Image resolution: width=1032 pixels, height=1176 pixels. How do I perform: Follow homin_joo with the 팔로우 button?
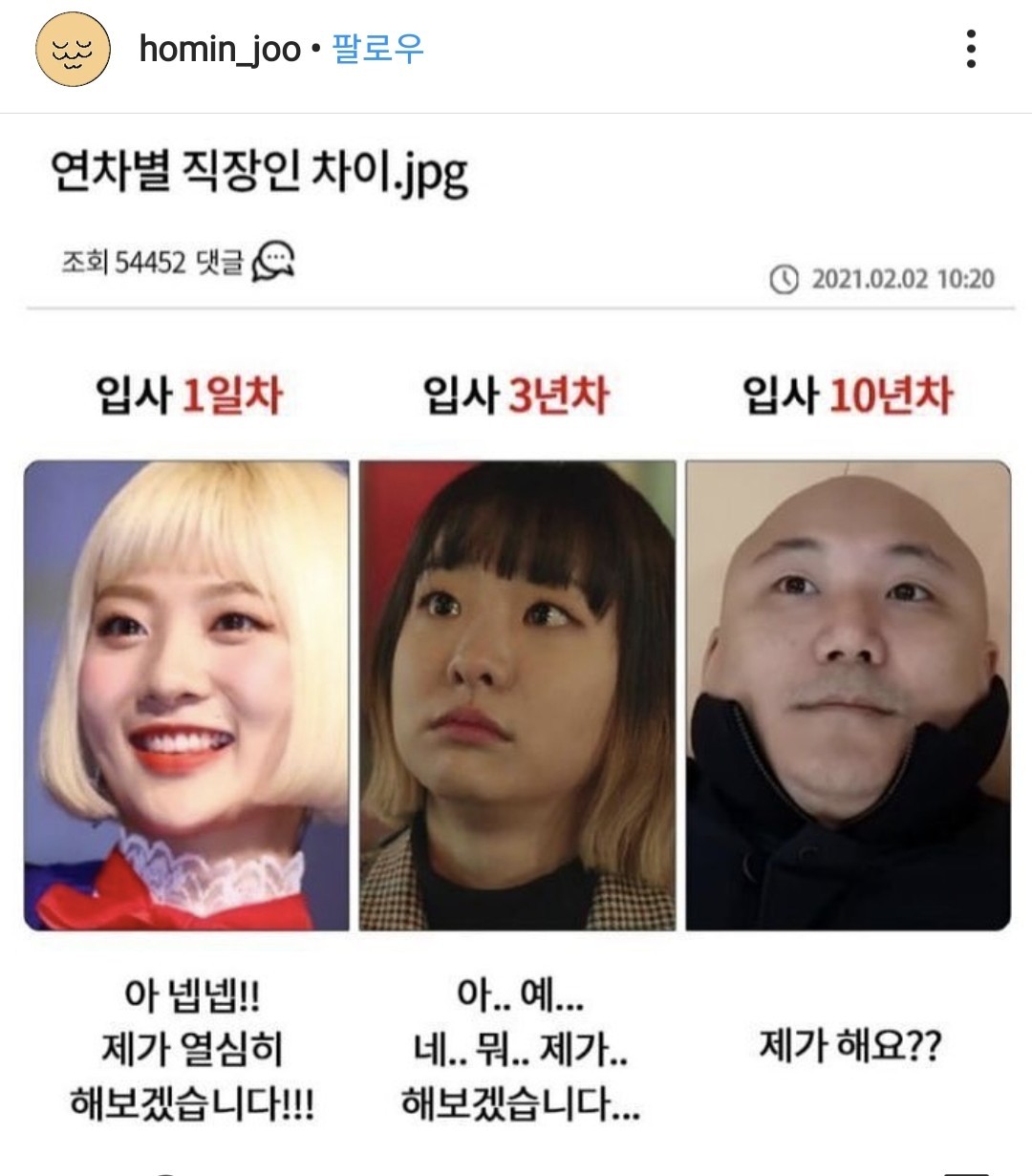[x=377, y=49]
